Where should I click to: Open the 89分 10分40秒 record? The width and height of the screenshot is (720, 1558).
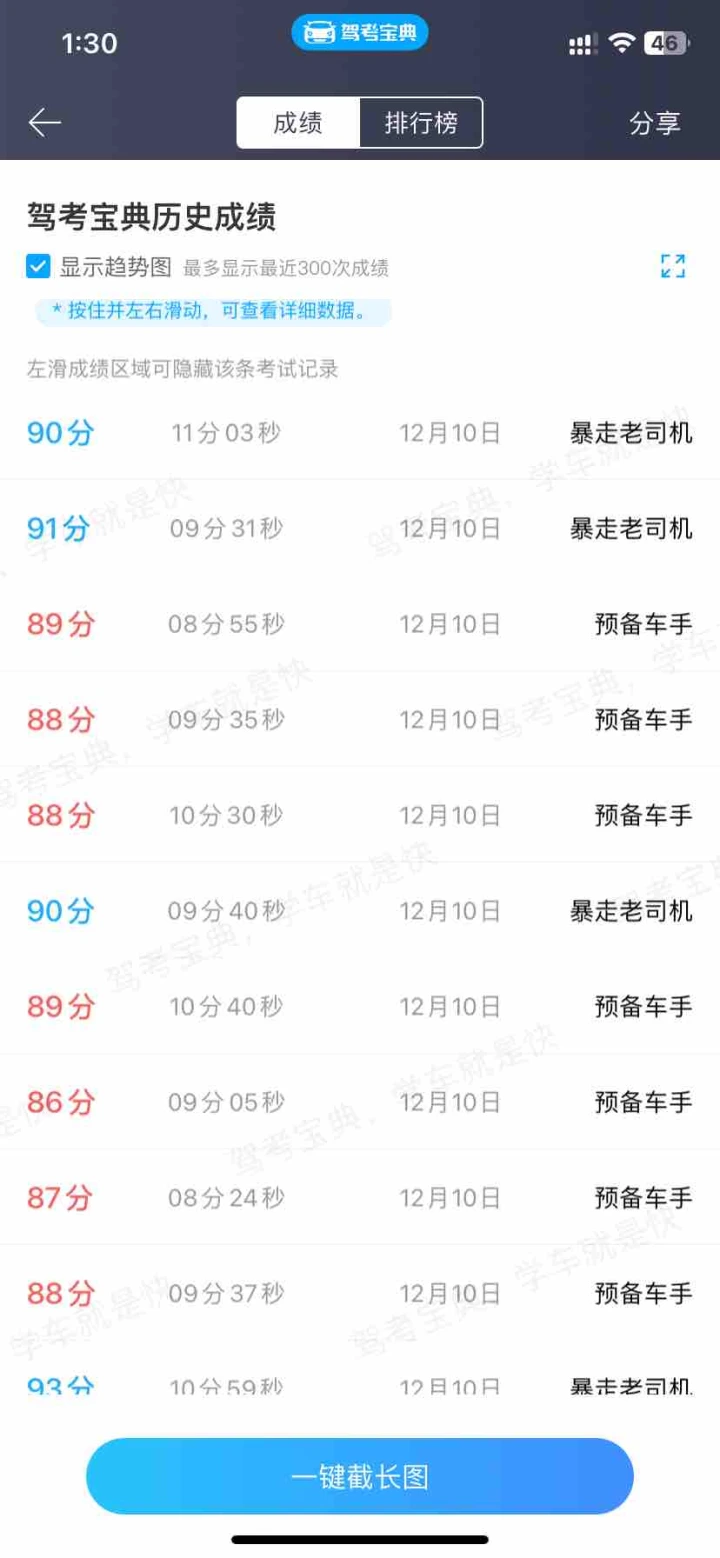pyautogui.click(x=360, y=1006)
